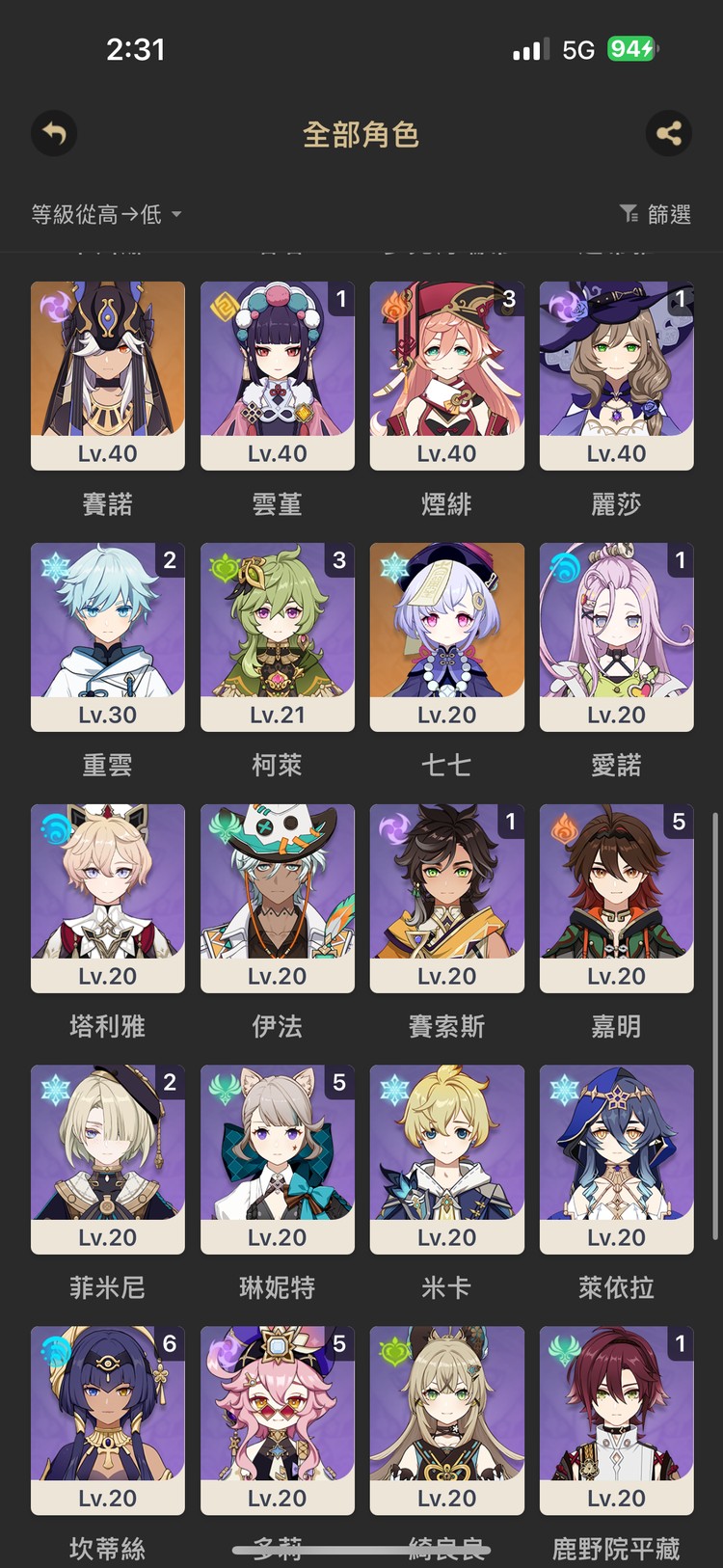Open character card 重雲

coord(108,637)
